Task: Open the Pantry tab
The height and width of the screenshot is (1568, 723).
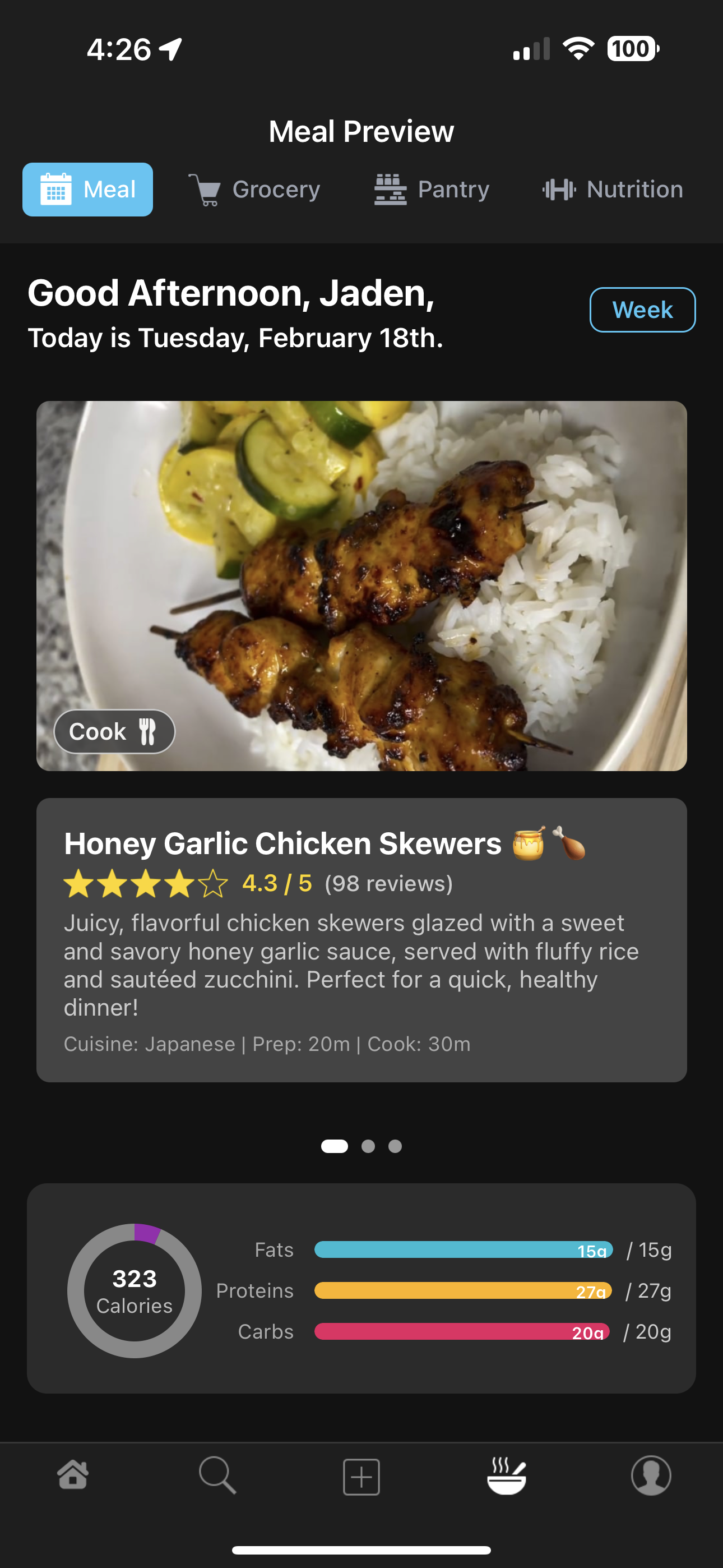Action: point(432,190)
